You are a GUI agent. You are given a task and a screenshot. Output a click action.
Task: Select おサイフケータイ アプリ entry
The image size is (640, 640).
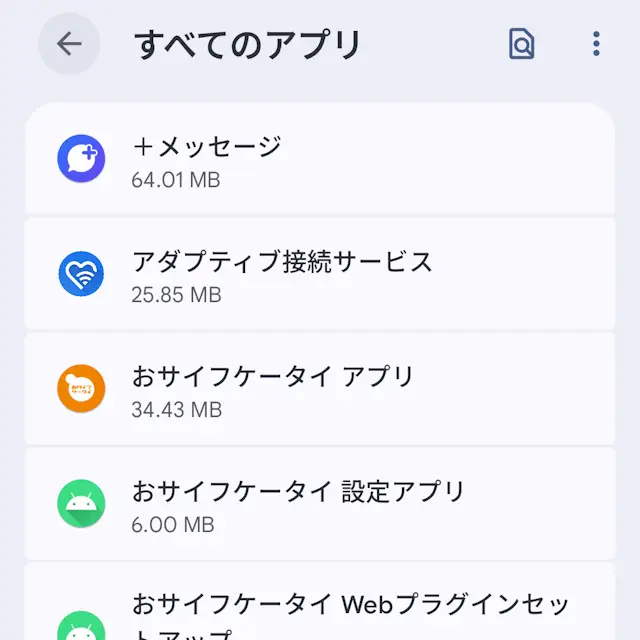[319, 391]
